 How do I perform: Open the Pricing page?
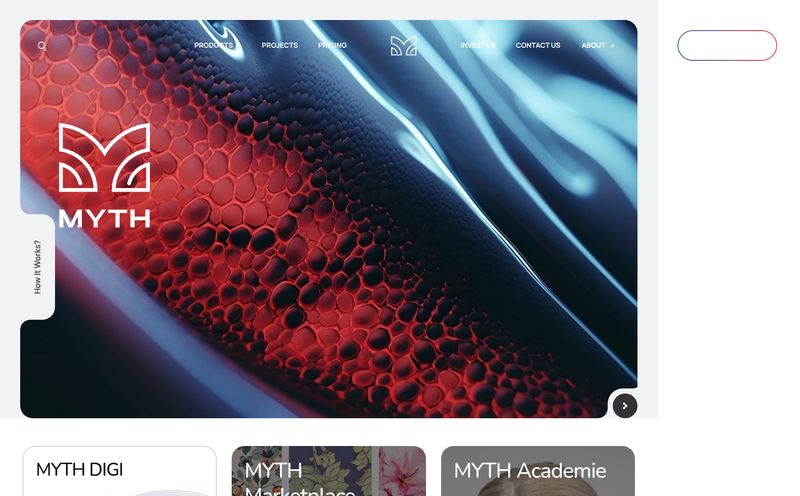(332, 46)
